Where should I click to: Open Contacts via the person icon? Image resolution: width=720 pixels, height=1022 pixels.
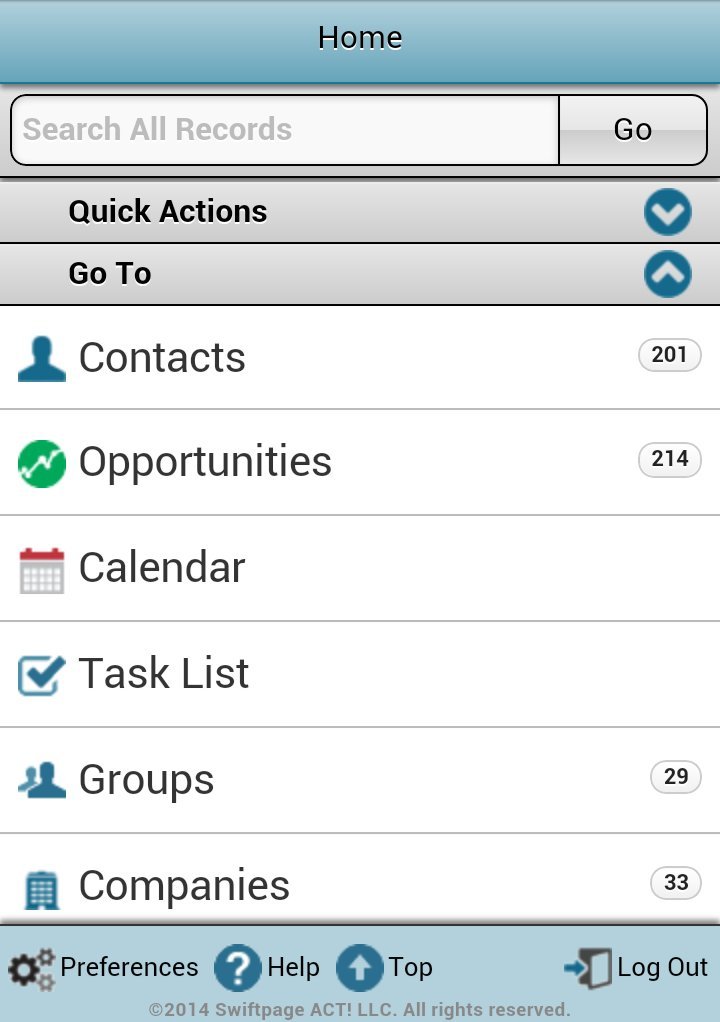[42, 359]
